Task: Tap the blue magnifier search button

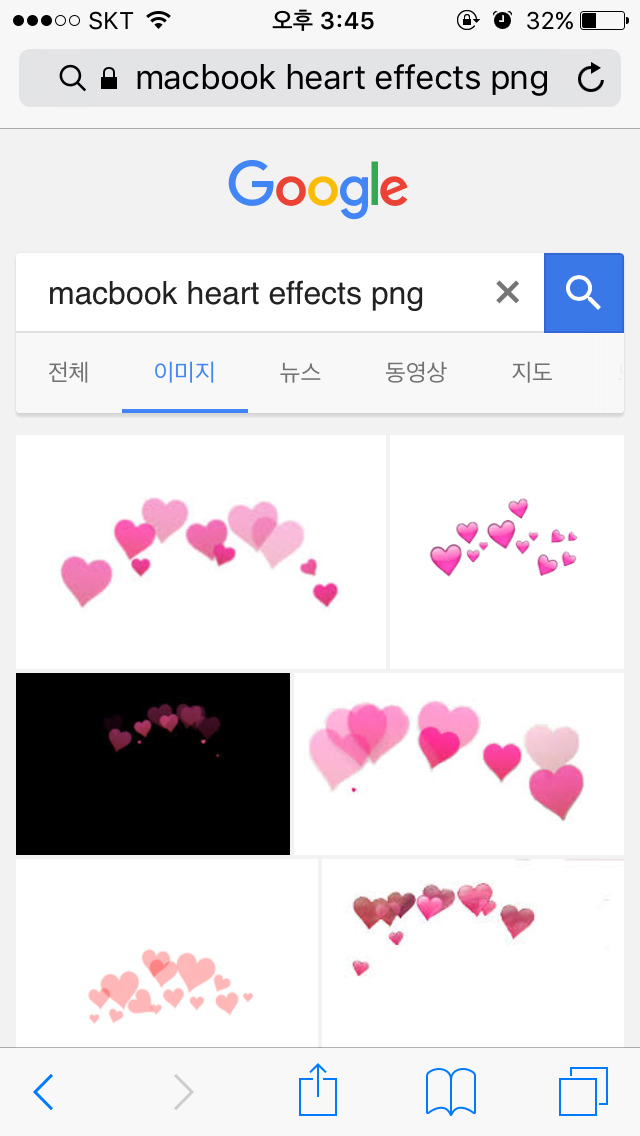Action: [x=583, y=293]
